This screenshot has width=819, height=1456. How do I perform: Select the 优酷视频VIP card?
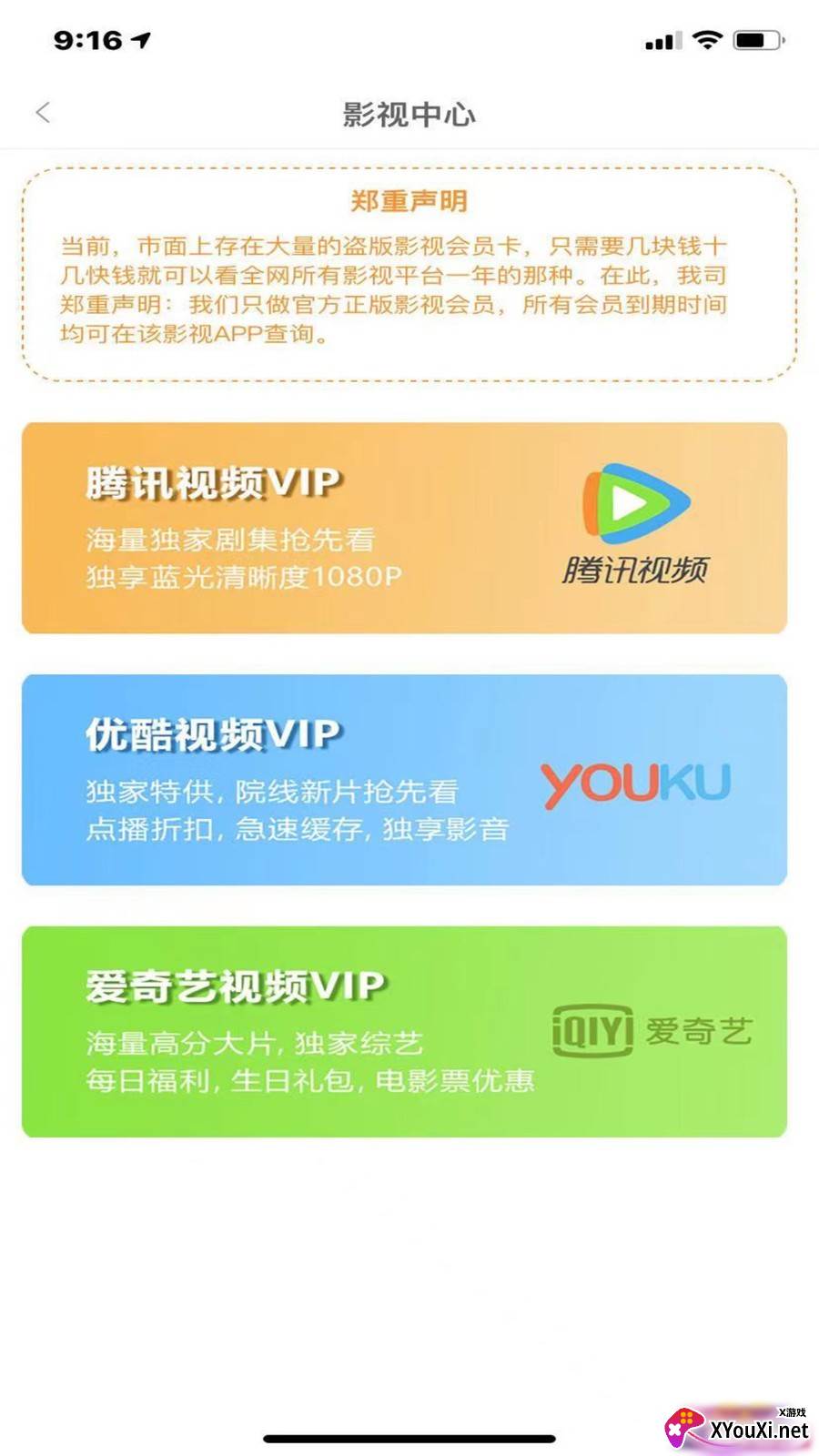pyautogui.click(x=404, y=780)
